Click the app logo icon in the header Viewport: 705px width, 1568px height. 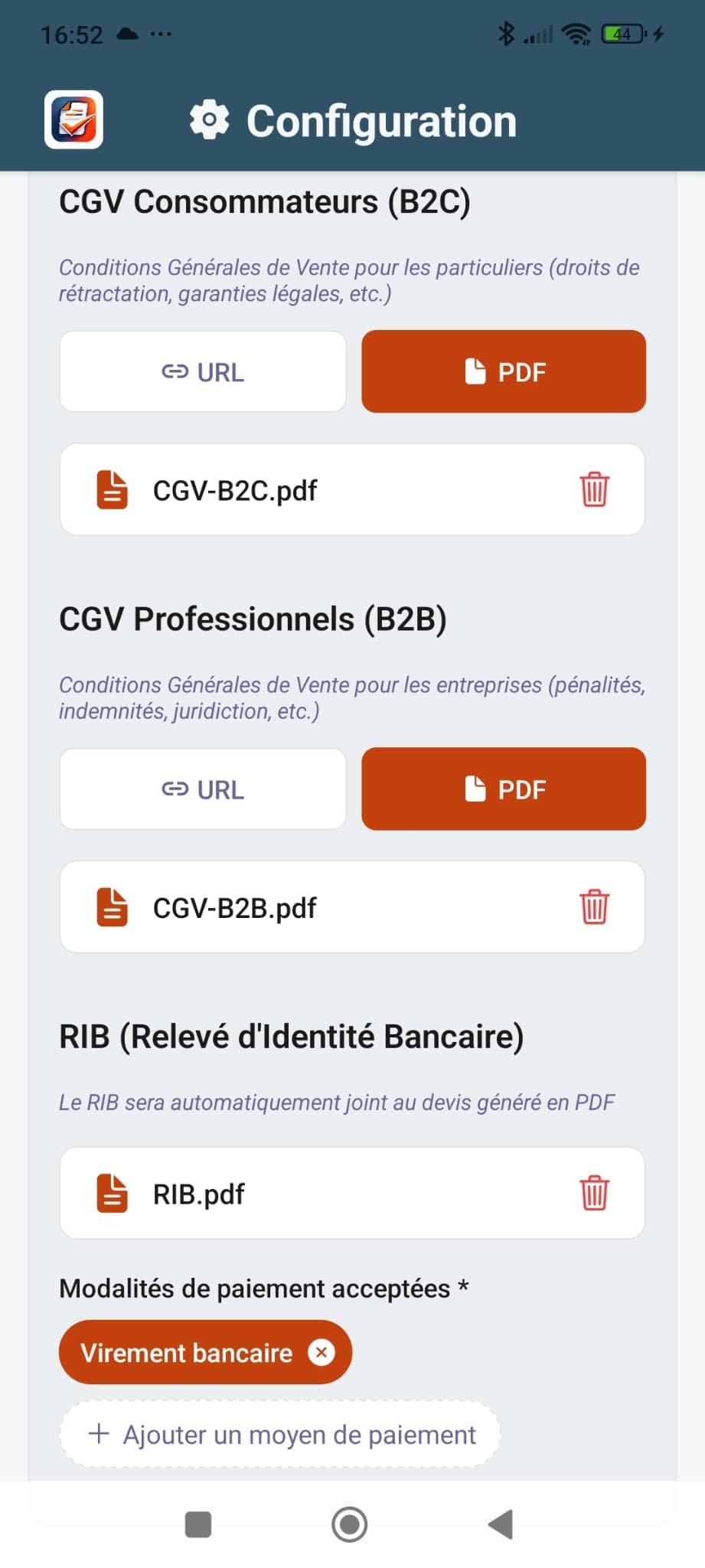(73, 119)
